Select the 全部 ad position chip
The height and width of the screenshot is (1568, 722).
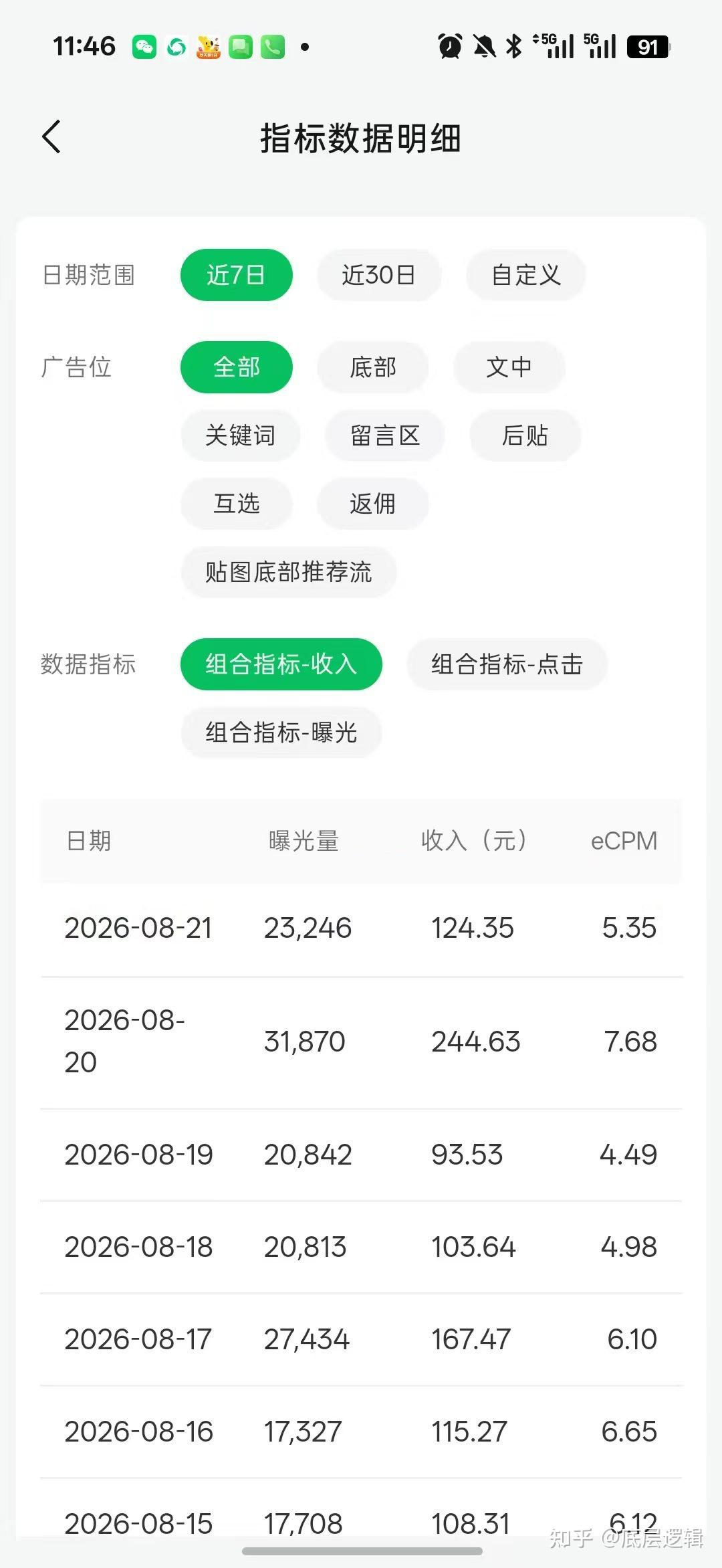point(236,367)
